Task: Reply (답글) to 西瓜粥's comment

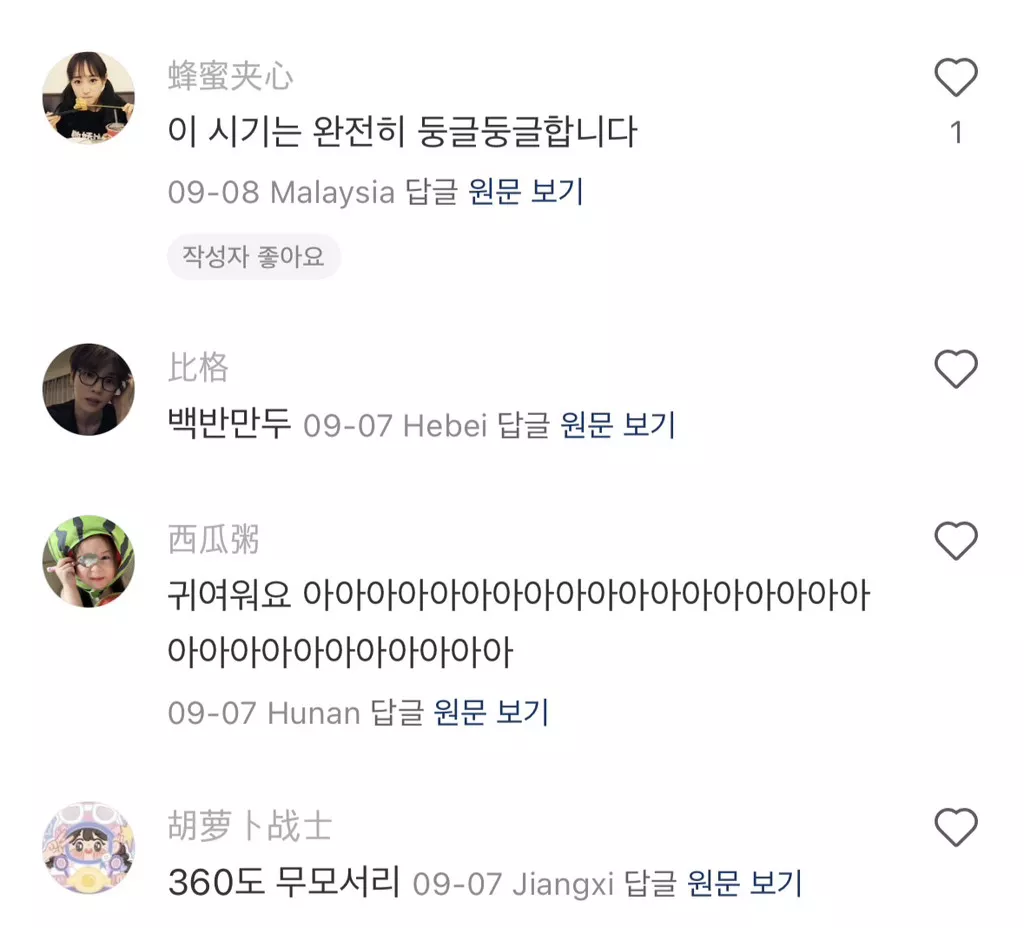Action: (x=397, y=713)
